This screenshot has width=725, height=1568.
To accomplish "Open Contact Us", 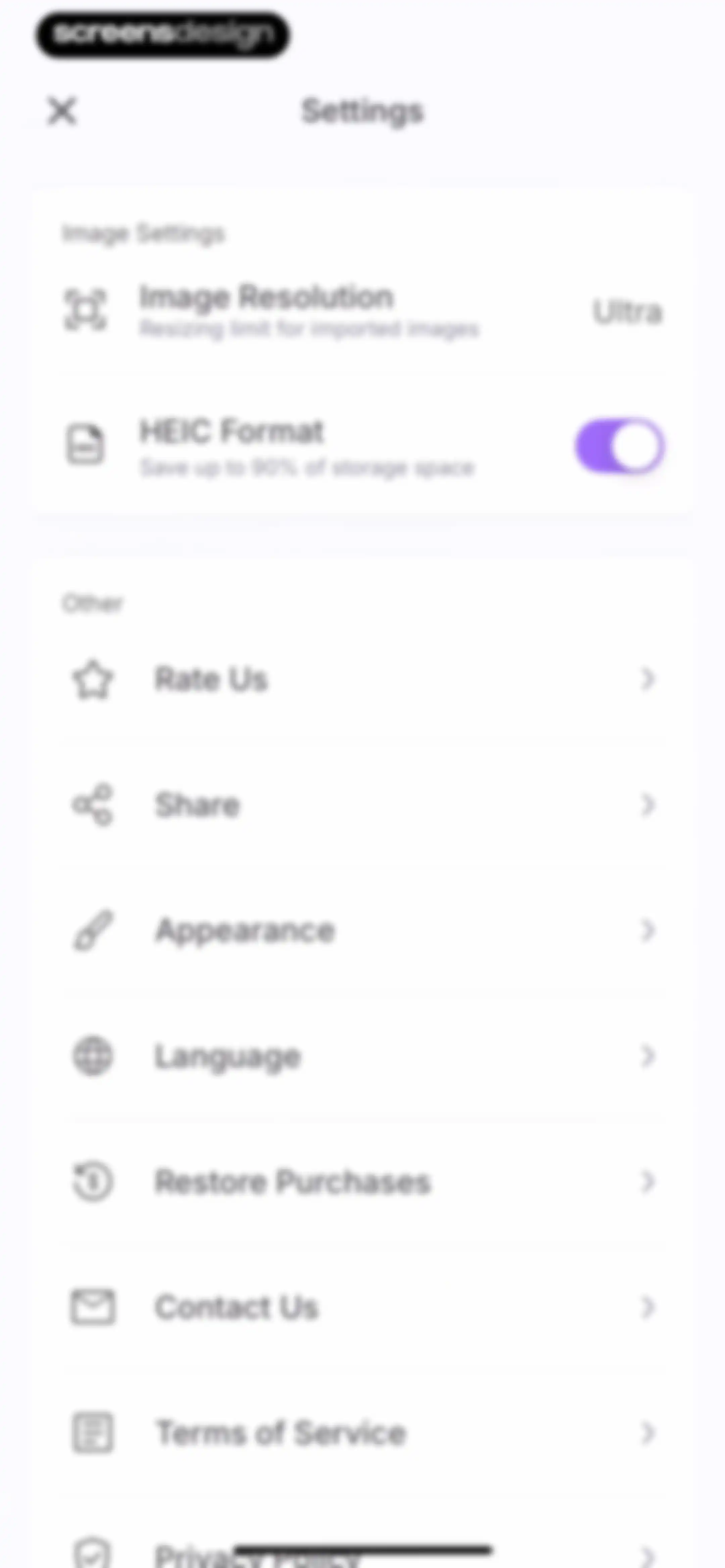I will pos(363,1307).
